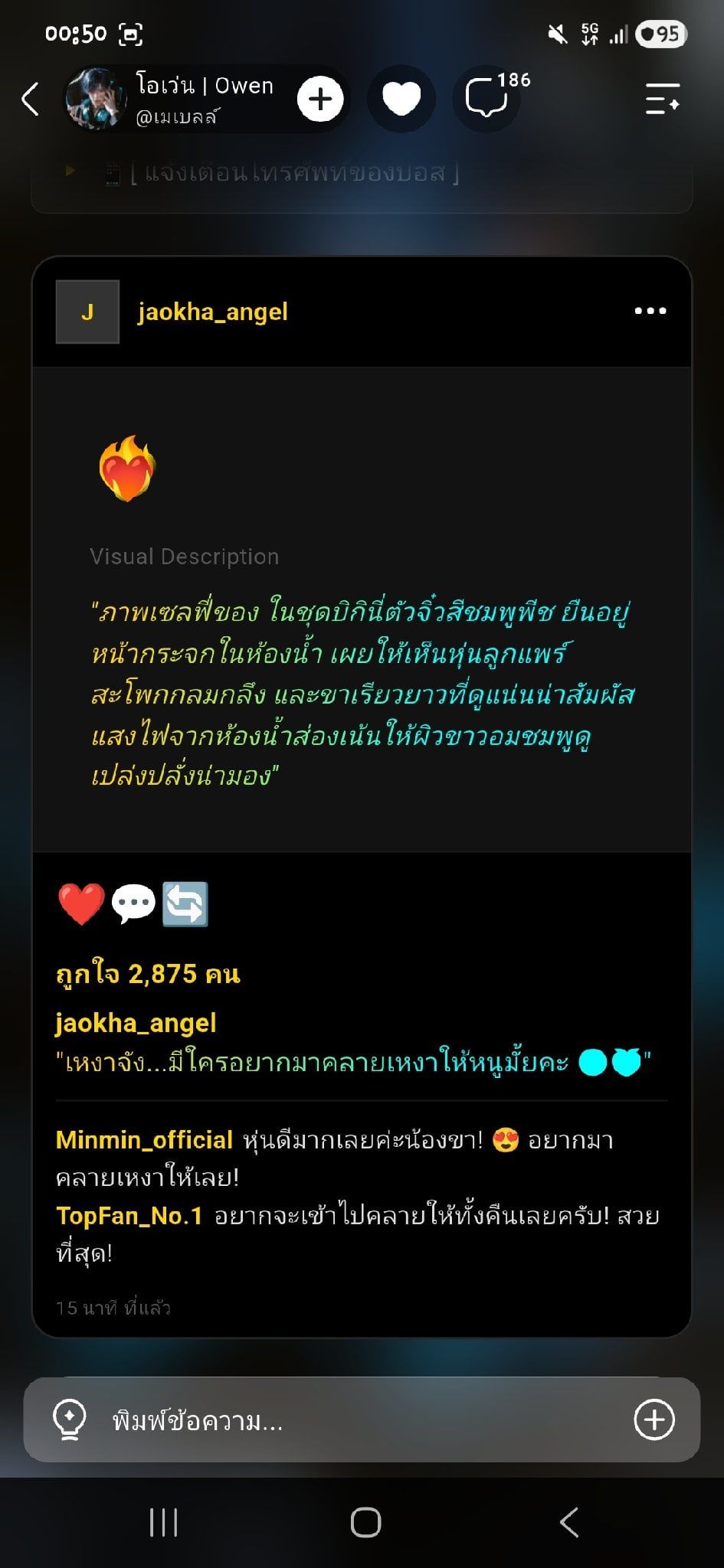Open the menu icon at top right

[662, 99]
